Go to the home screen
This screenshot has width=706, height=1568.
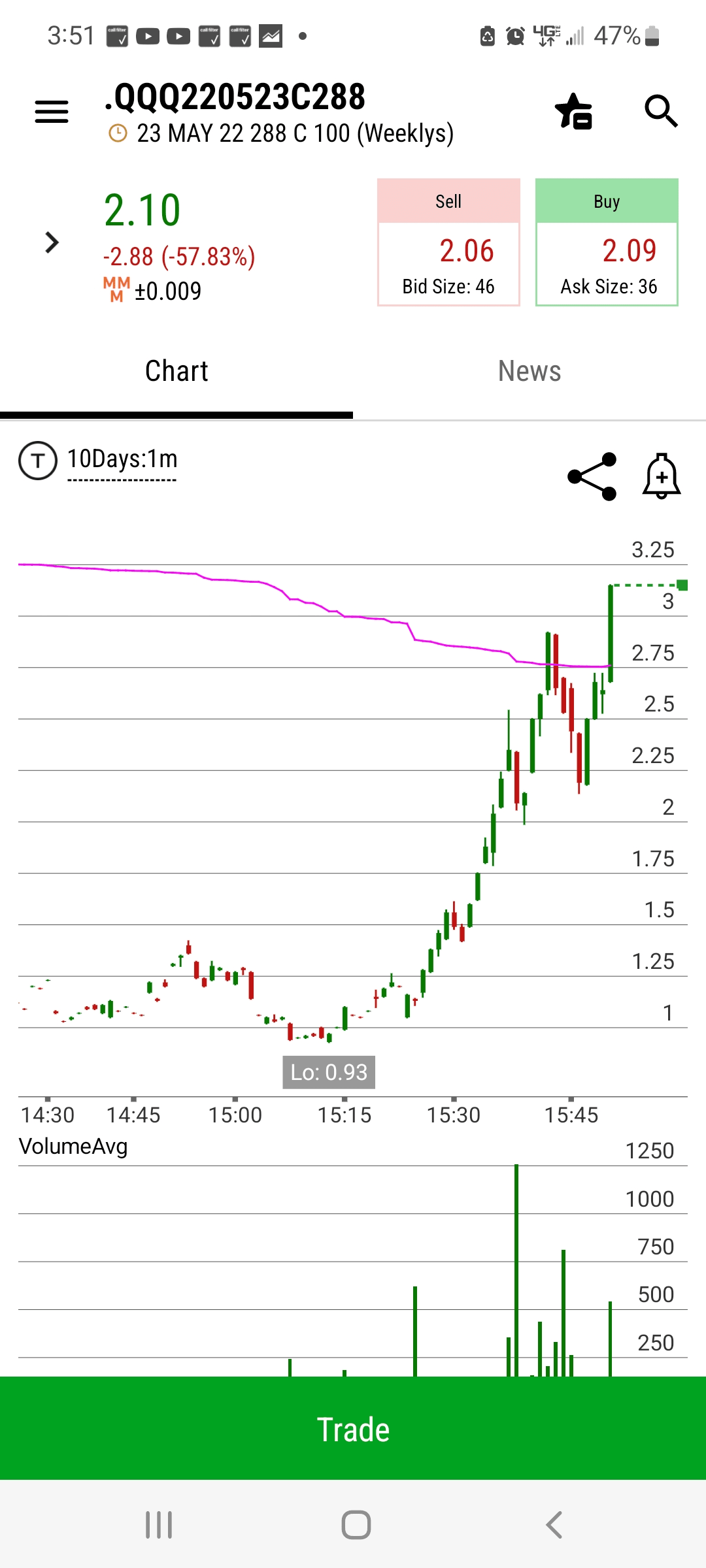click(356, 1525)
